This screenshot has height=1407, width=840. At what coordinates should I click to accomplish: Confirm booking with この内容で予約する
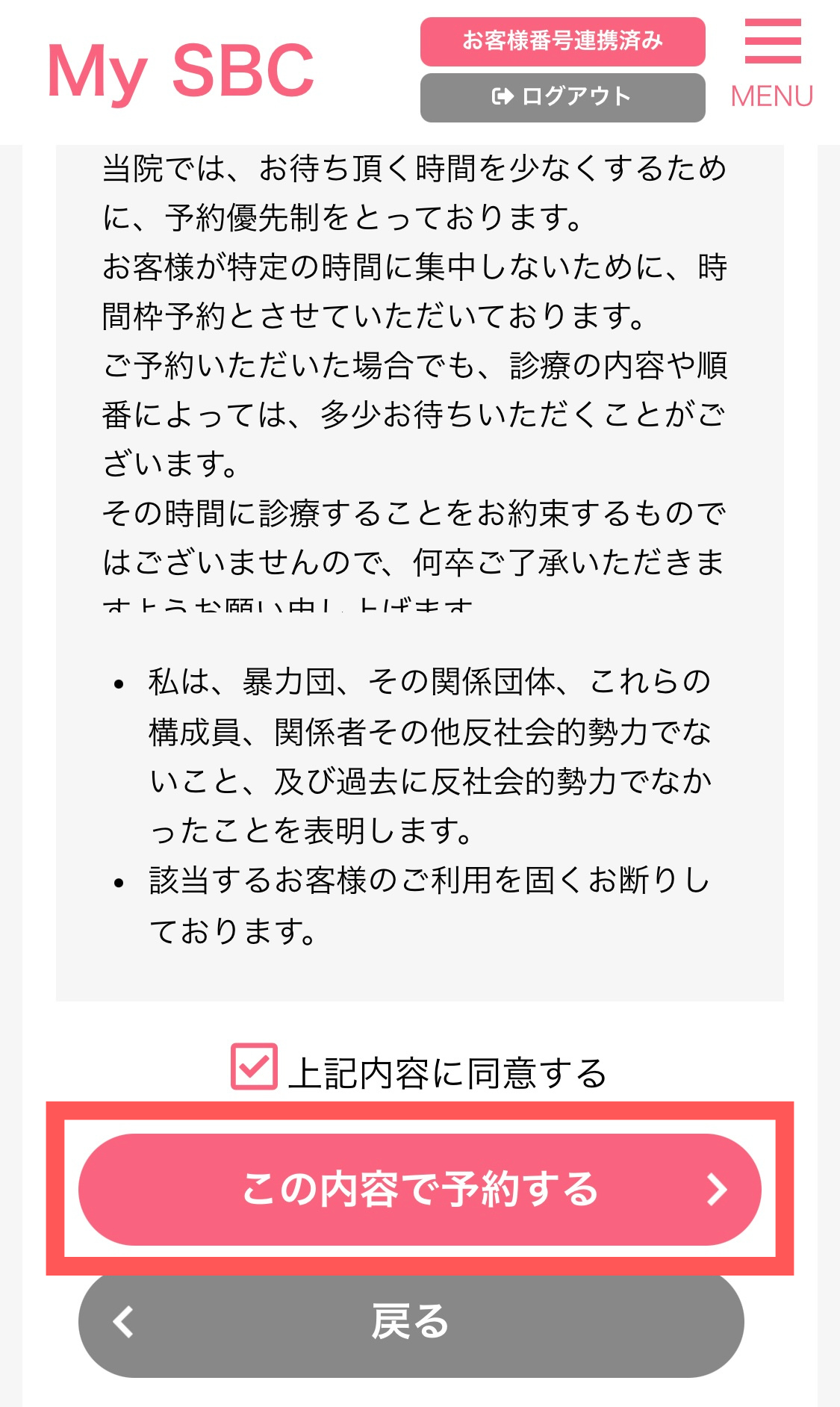pyautogui.click(x=420, y=1189)
